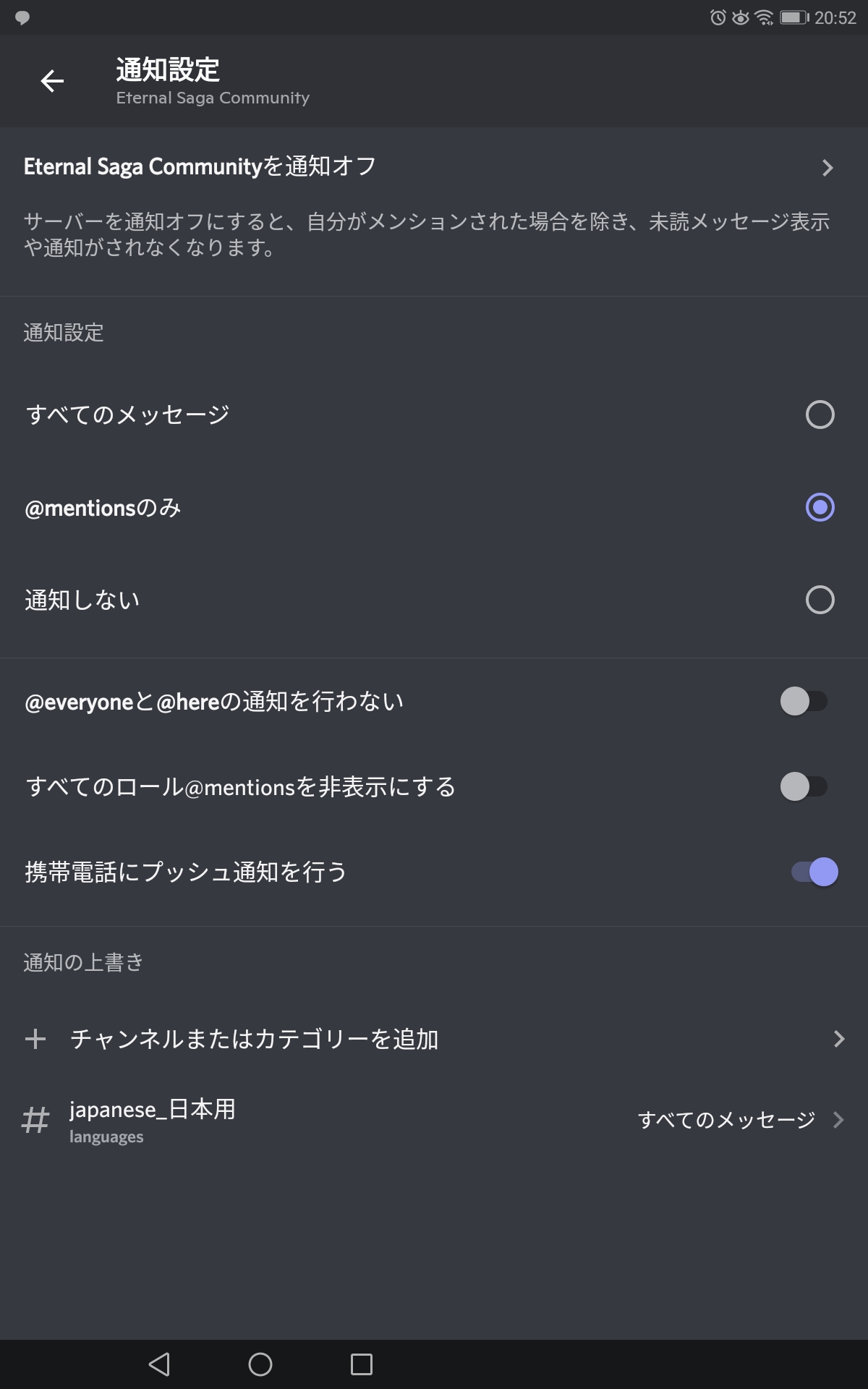Screen dimensions: 868x1389
Task: Choose 通知しない radio option
Action: [820, 600]
